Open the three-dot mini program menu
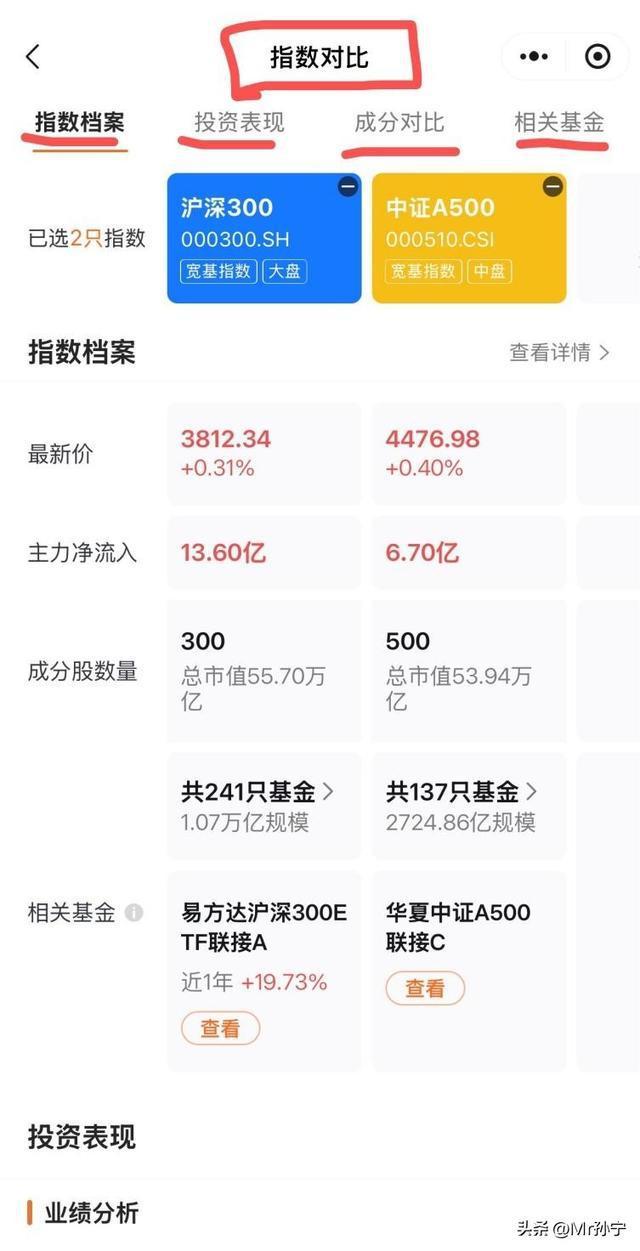This screenshot has height=1251, width=640. click(x=535, y=57)
